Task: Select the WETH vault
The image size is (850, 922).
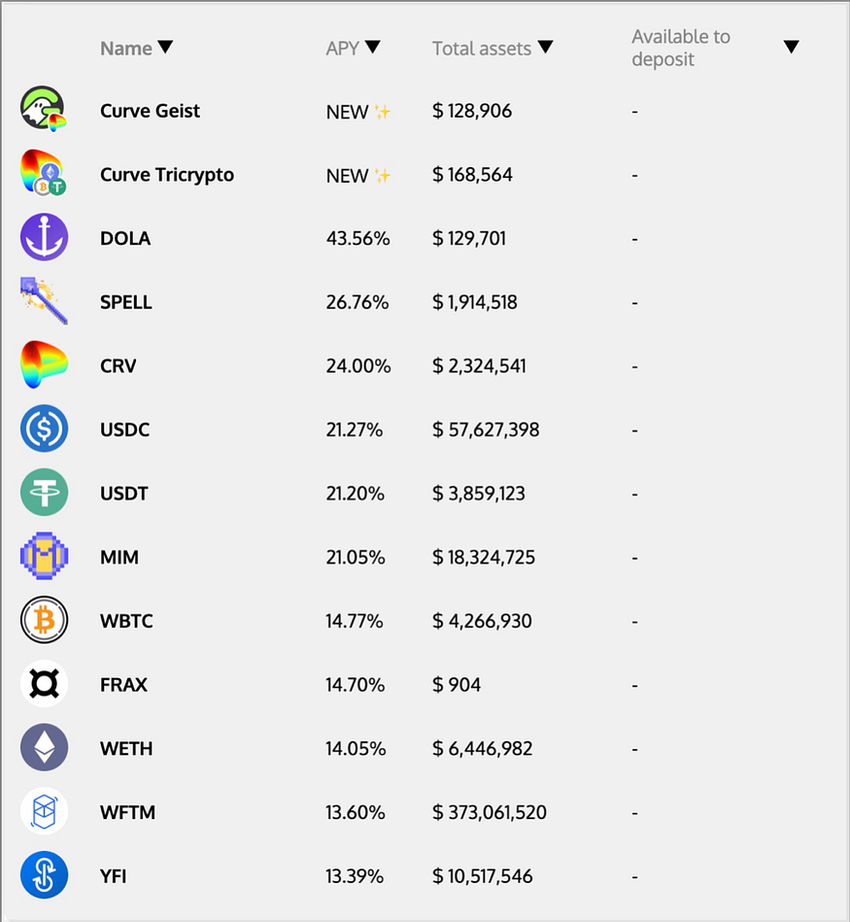Action: click(x=126, y=748)
